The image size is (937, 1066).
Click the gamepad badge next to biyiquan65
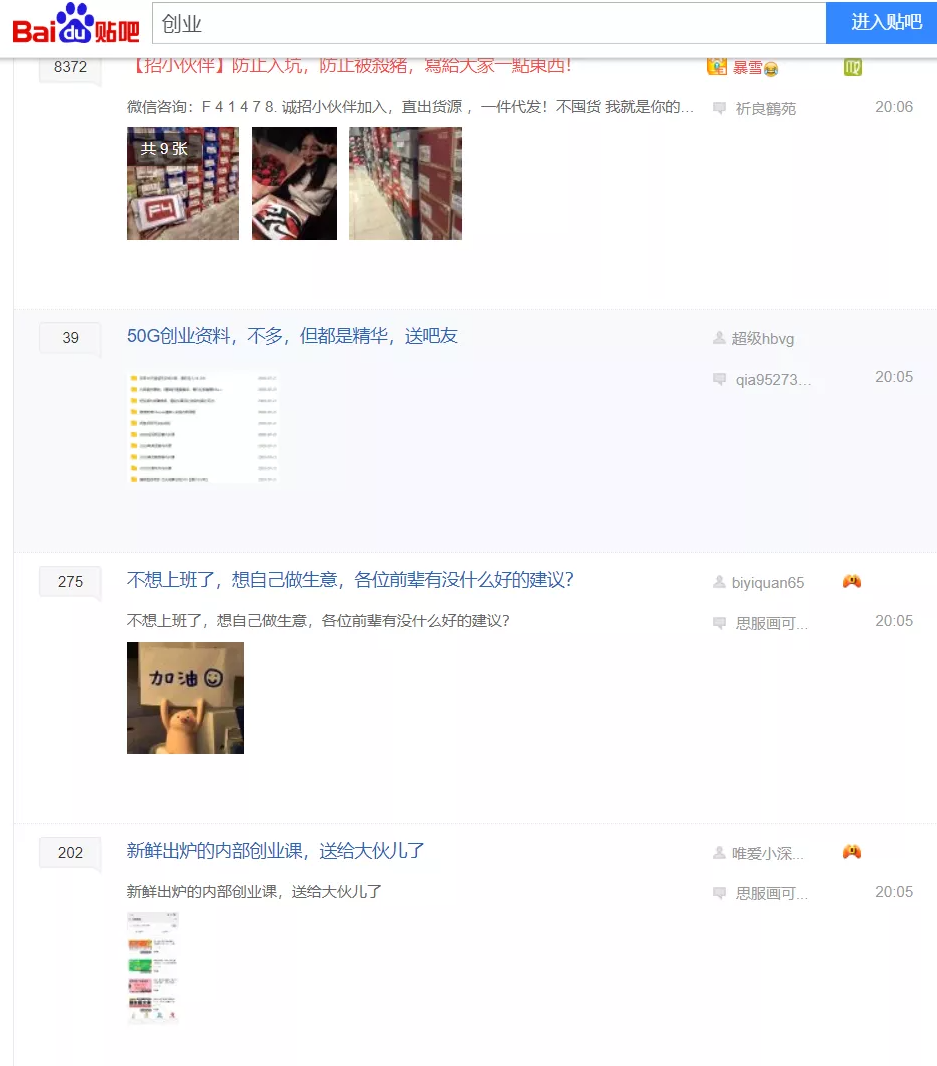point(851,580)
